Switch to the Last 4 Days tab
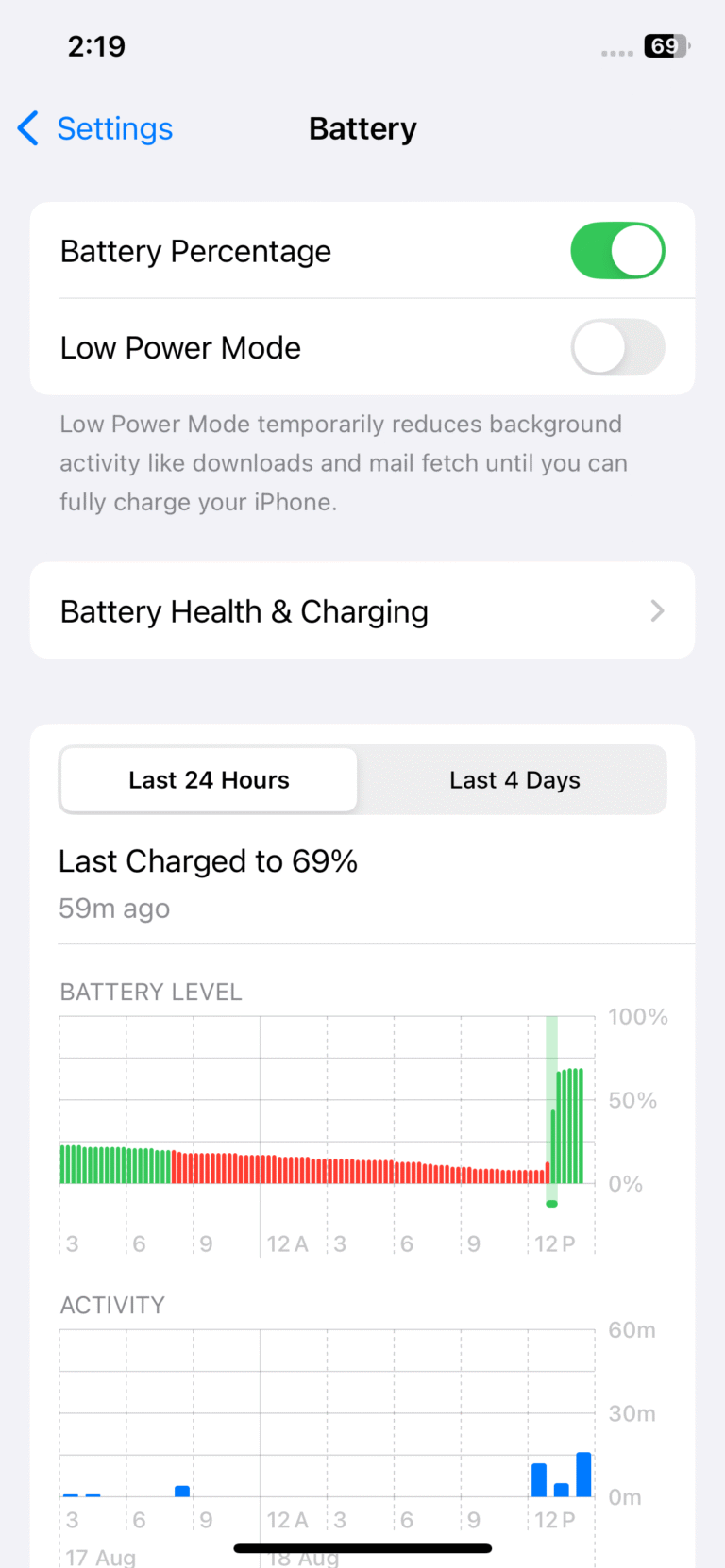Viewport: 725px width, 1568px height. click(514, 779)
